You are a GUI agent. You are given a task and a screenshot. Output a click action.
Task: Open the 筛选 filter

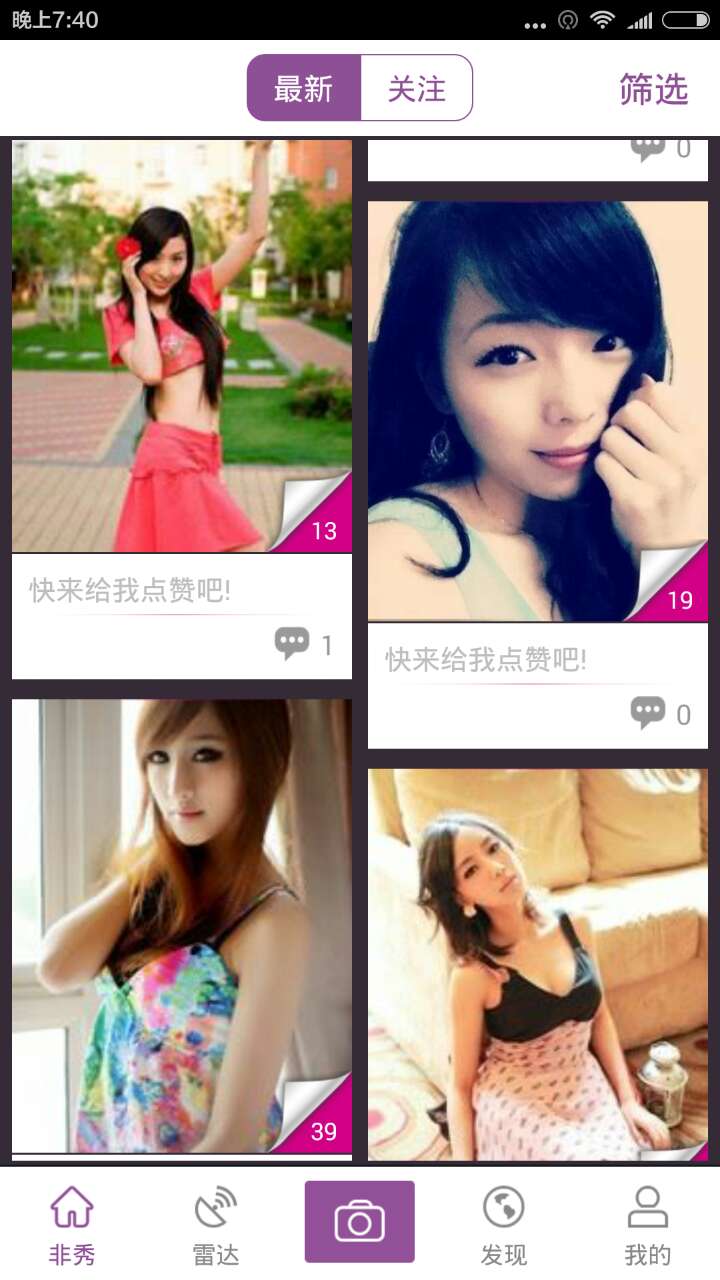[653, 90]
